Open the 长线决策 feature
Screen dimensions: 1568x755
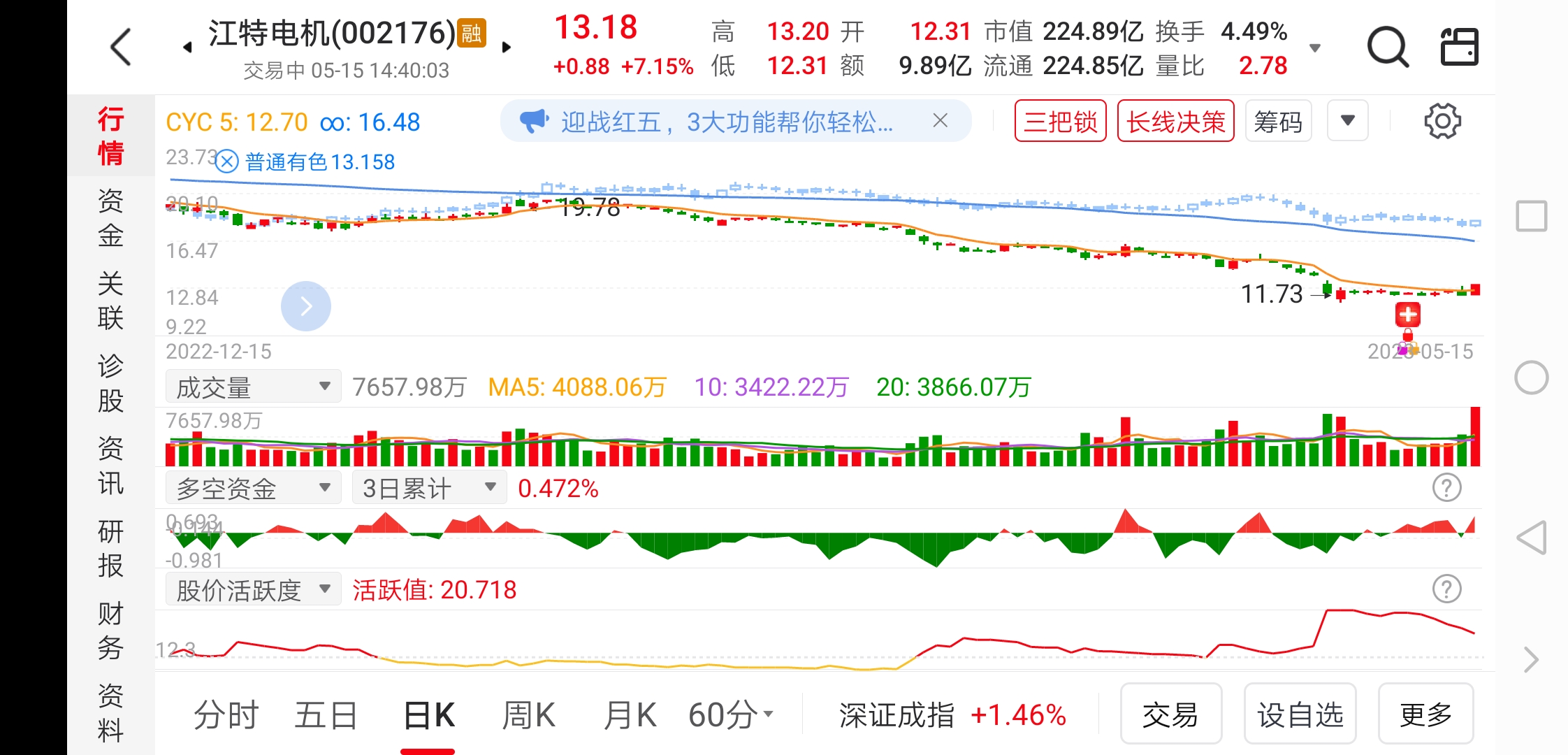point(1175,122)
